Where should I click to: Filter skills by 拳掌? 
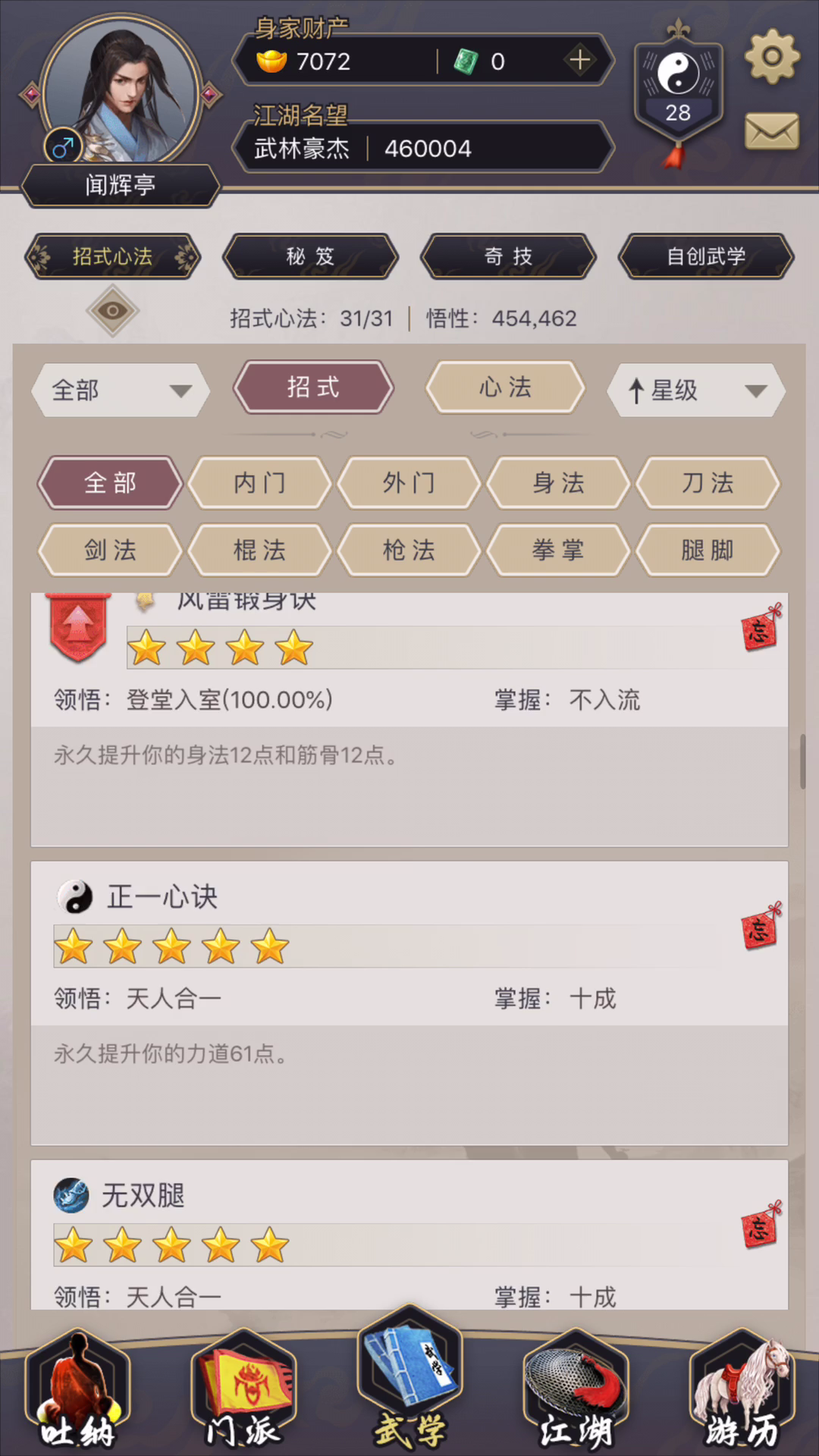click(557, 550)
